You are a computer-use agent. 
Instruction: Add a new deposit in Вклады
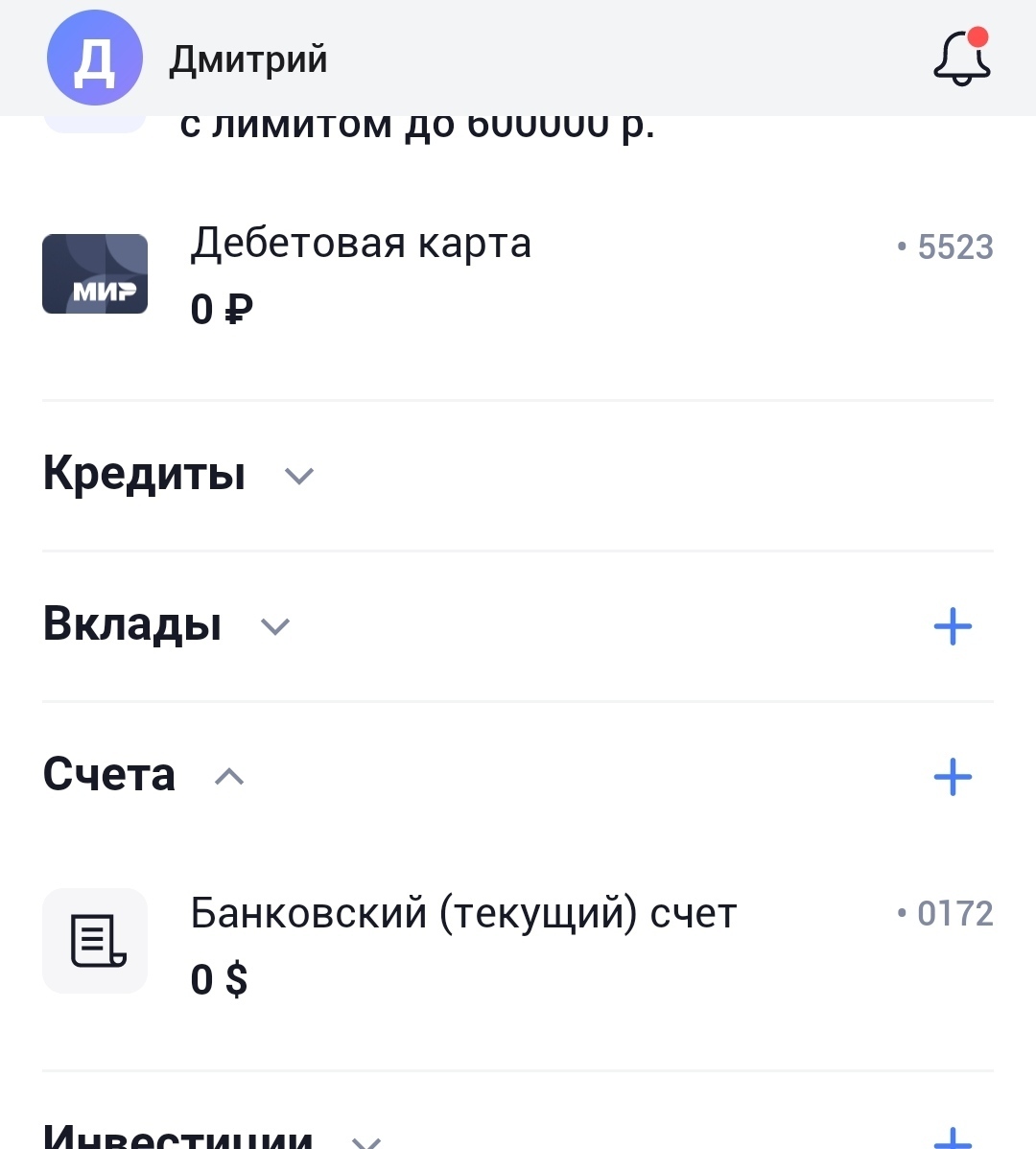point(953,626)
